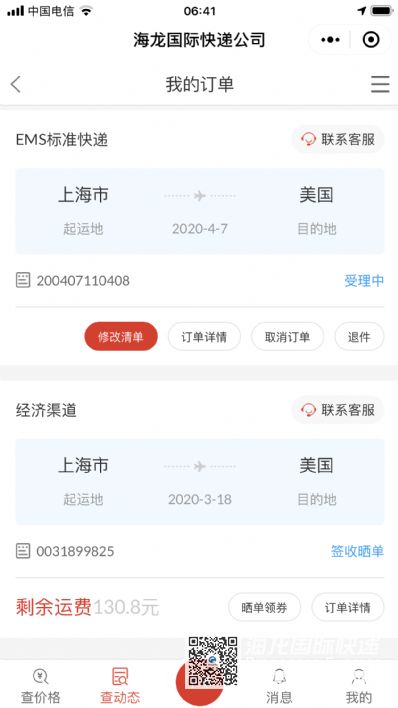Open the hamburger menu beside 我的订单
This screenshot has width=398, height=708.
(x=380, y=84)
